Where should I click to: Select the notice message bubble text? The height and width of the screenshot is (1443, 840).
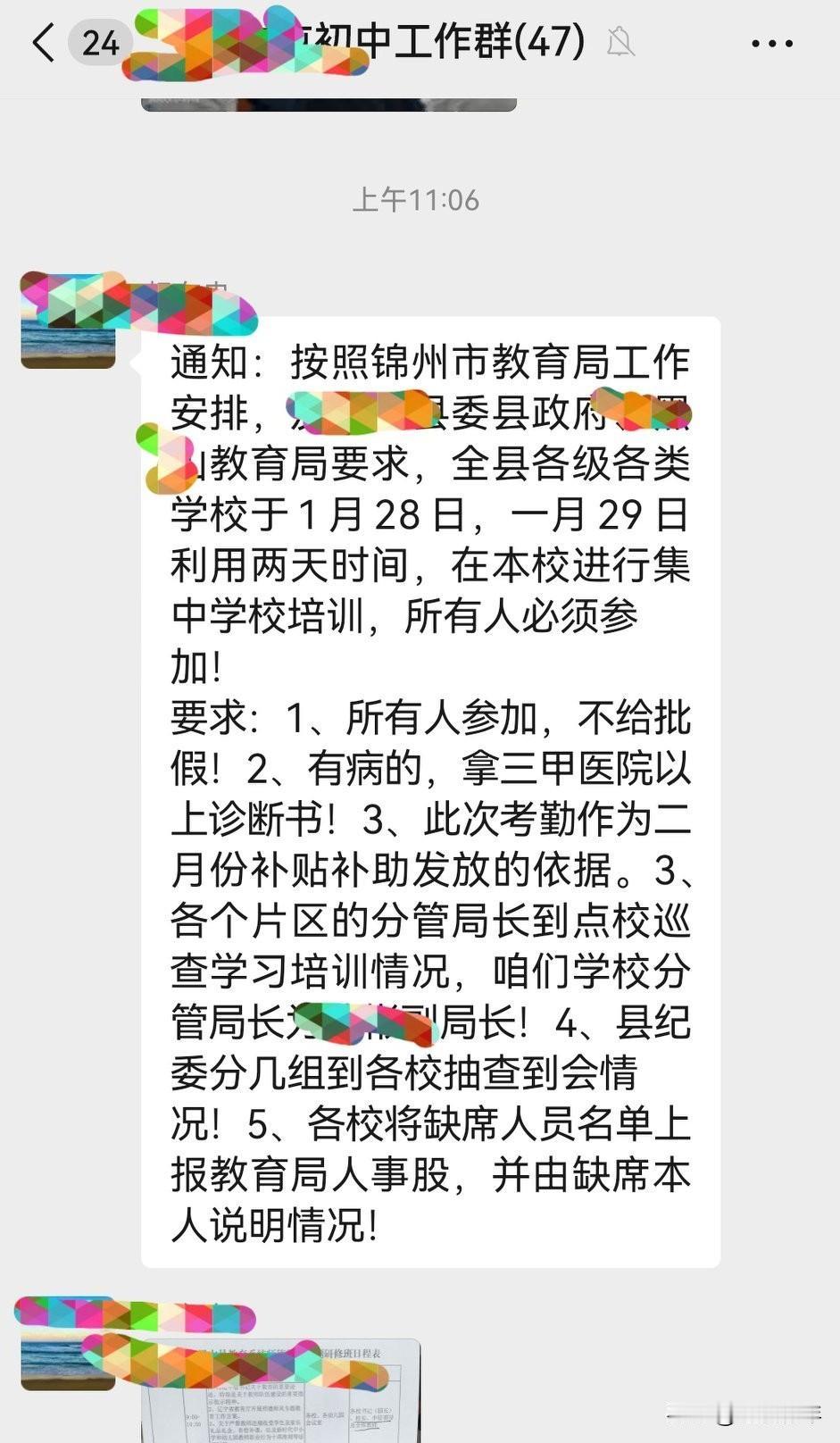428,786
